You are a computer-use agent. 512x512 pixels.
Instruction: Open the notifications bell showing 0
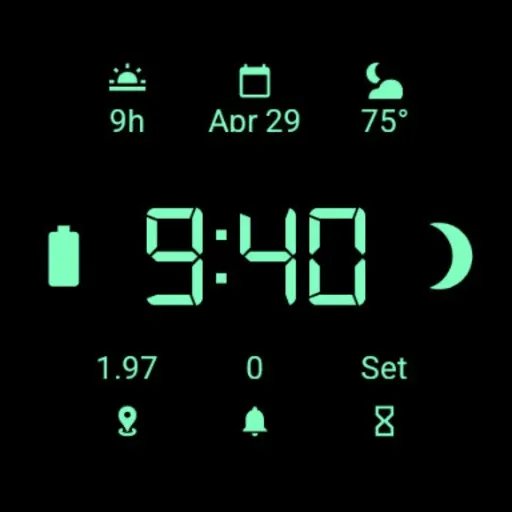pyautogui.click(x=255, y=396)
